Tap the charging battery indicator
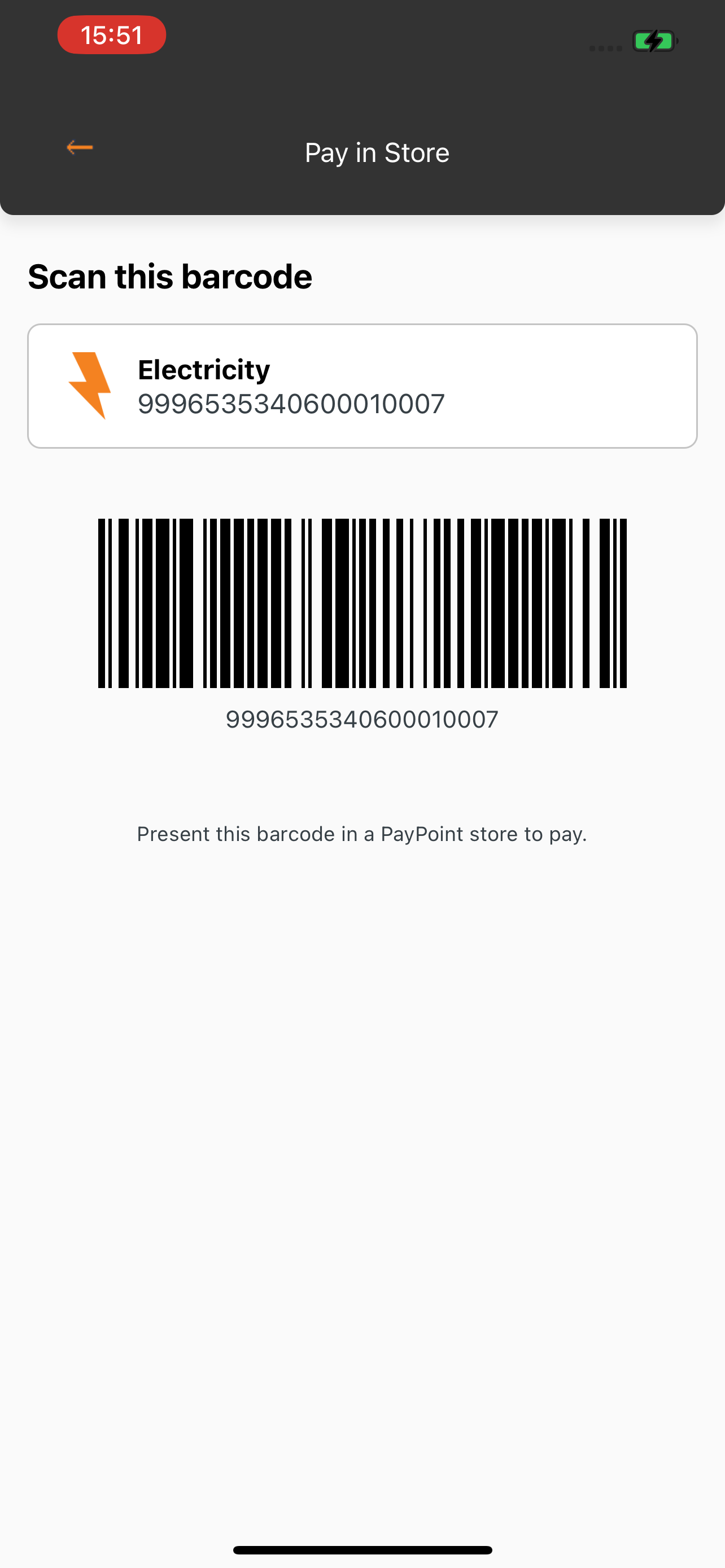 coord(654,41)
